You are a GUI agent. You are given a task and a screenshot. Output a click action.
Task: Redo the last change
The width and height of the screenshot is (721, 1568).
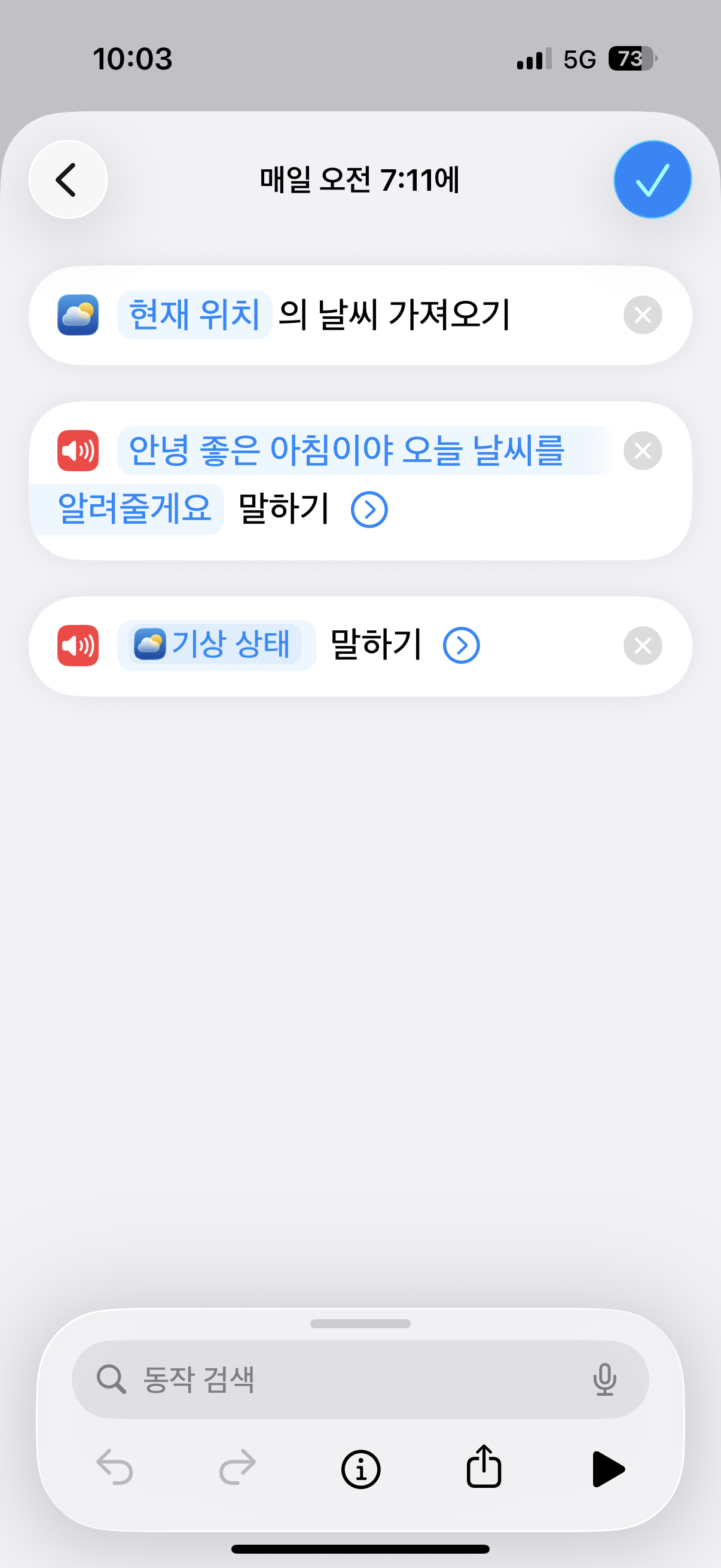(x=237, y=1469)
